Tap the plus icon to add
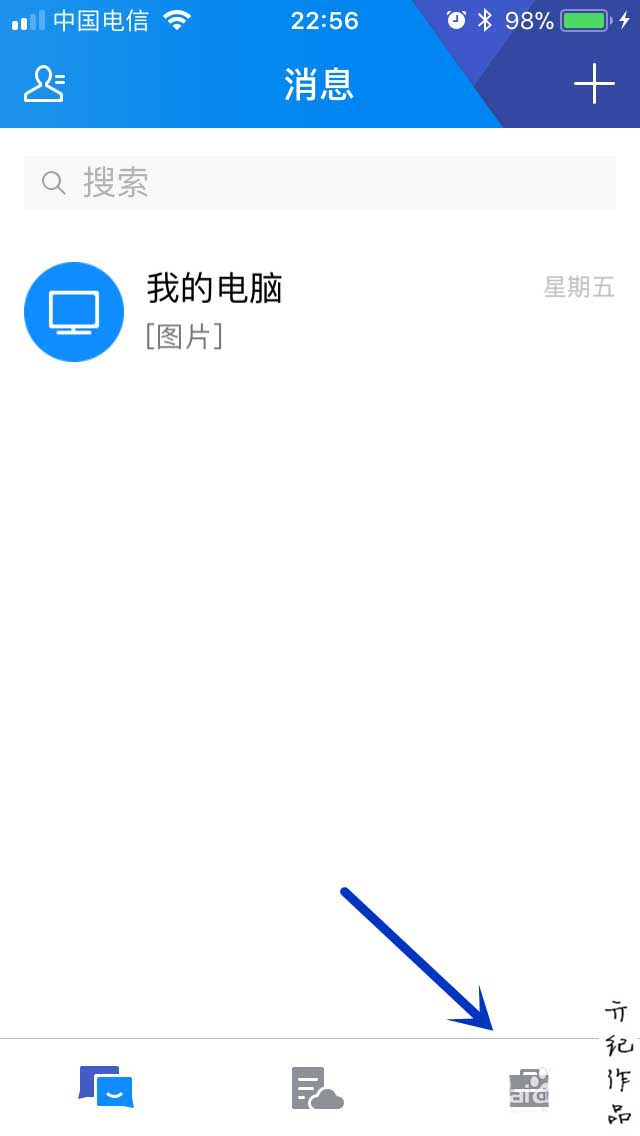 [594, 84]
